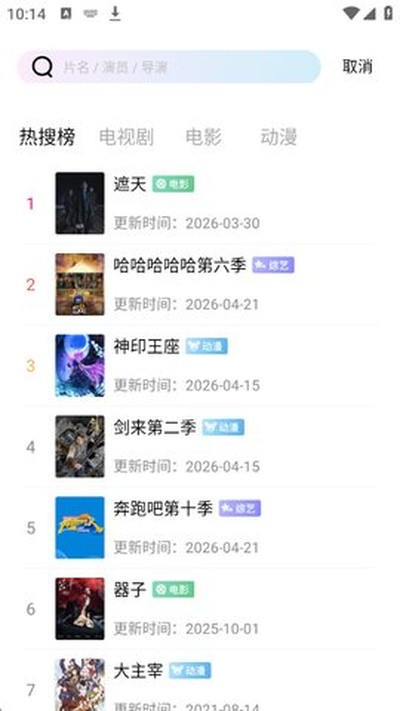Tap 取消 to cancel the search
This screenshot has height=711, width=400.
tap(357, 67)
